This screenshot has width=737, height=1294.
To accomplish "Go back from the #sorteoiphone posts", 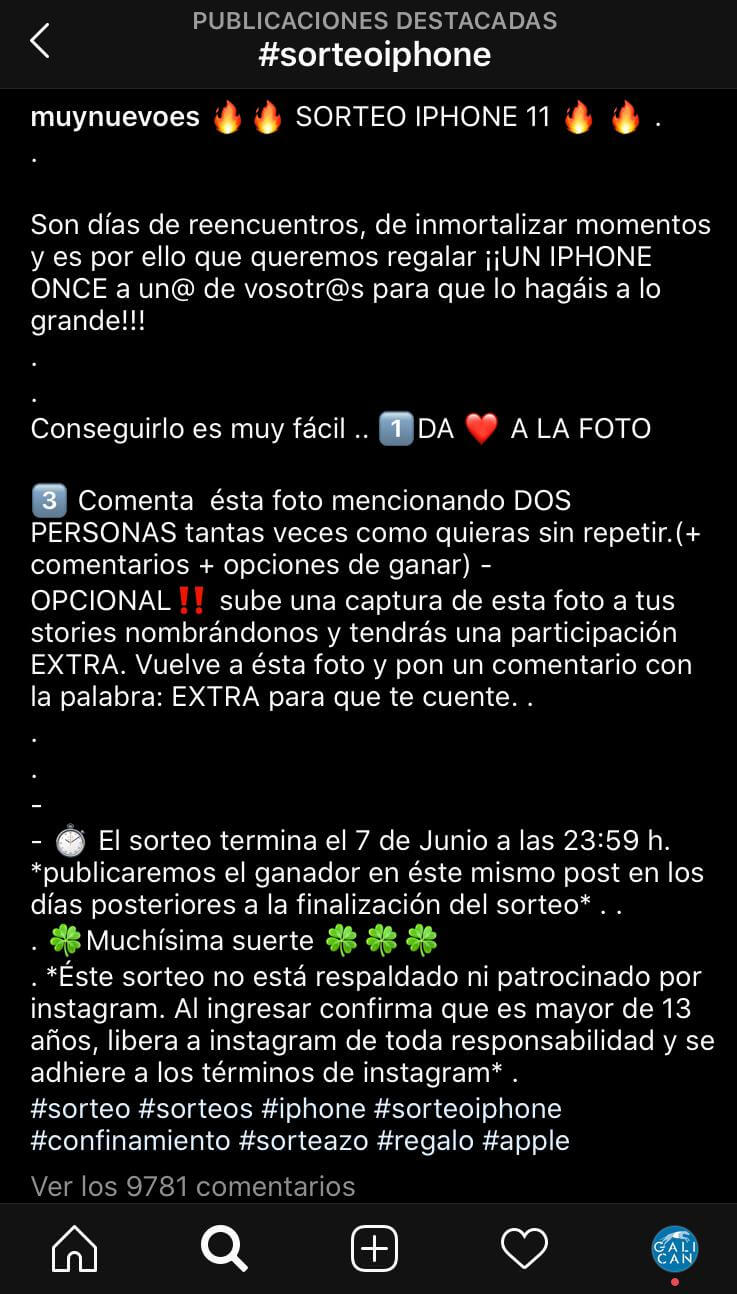I will pyautogui.click(x=40, y=41).
